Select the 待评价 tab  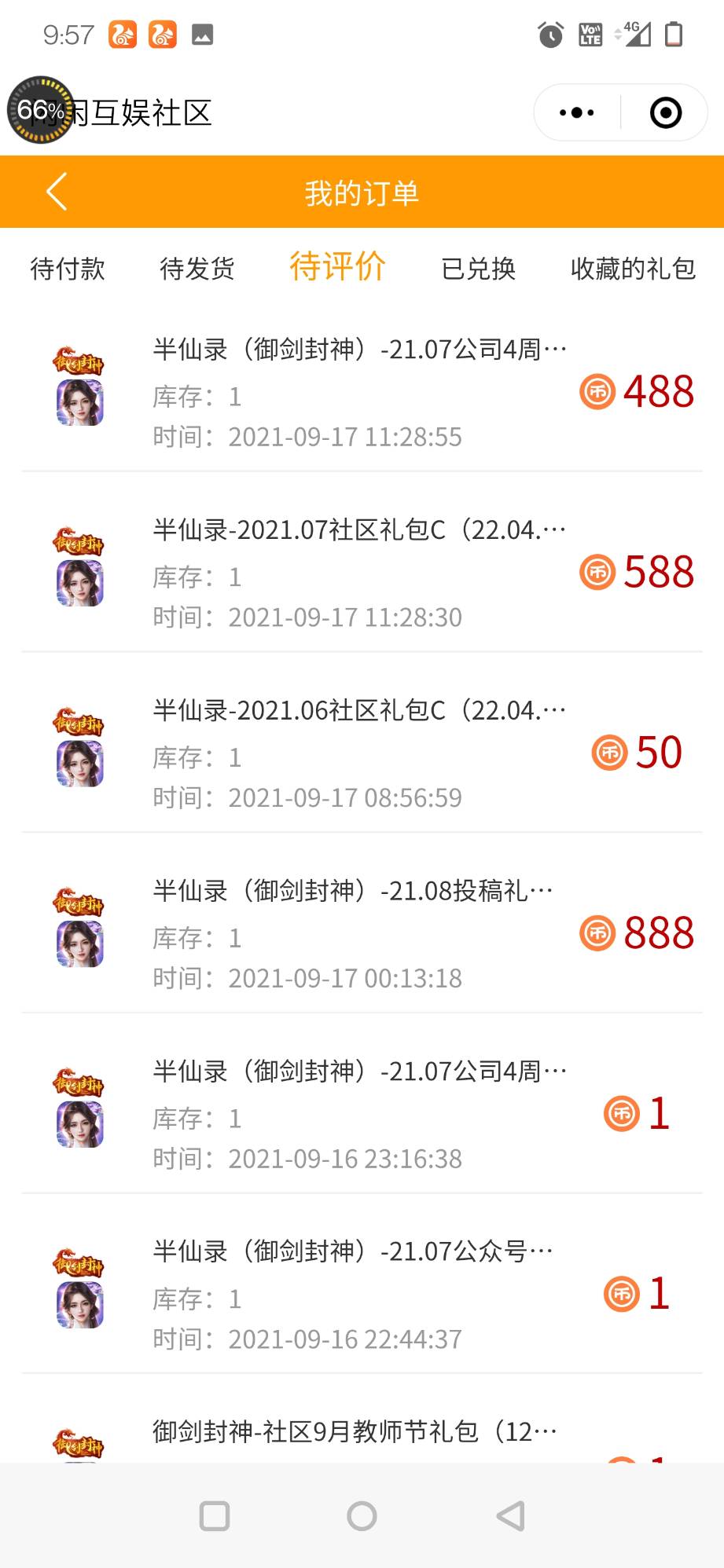pos(338,266)
